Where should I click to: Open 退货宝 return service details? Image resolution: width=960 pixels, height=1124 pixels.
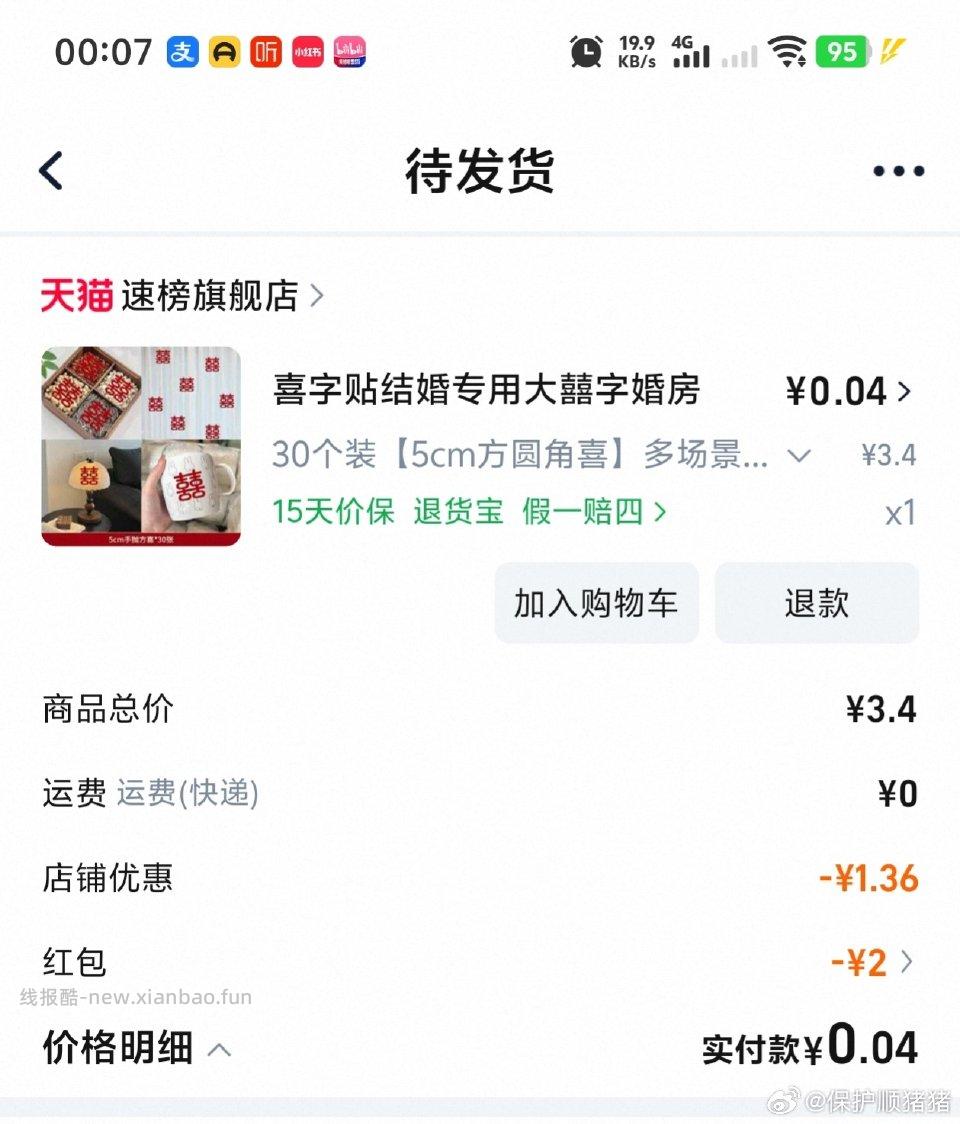(x=456, y=511)
